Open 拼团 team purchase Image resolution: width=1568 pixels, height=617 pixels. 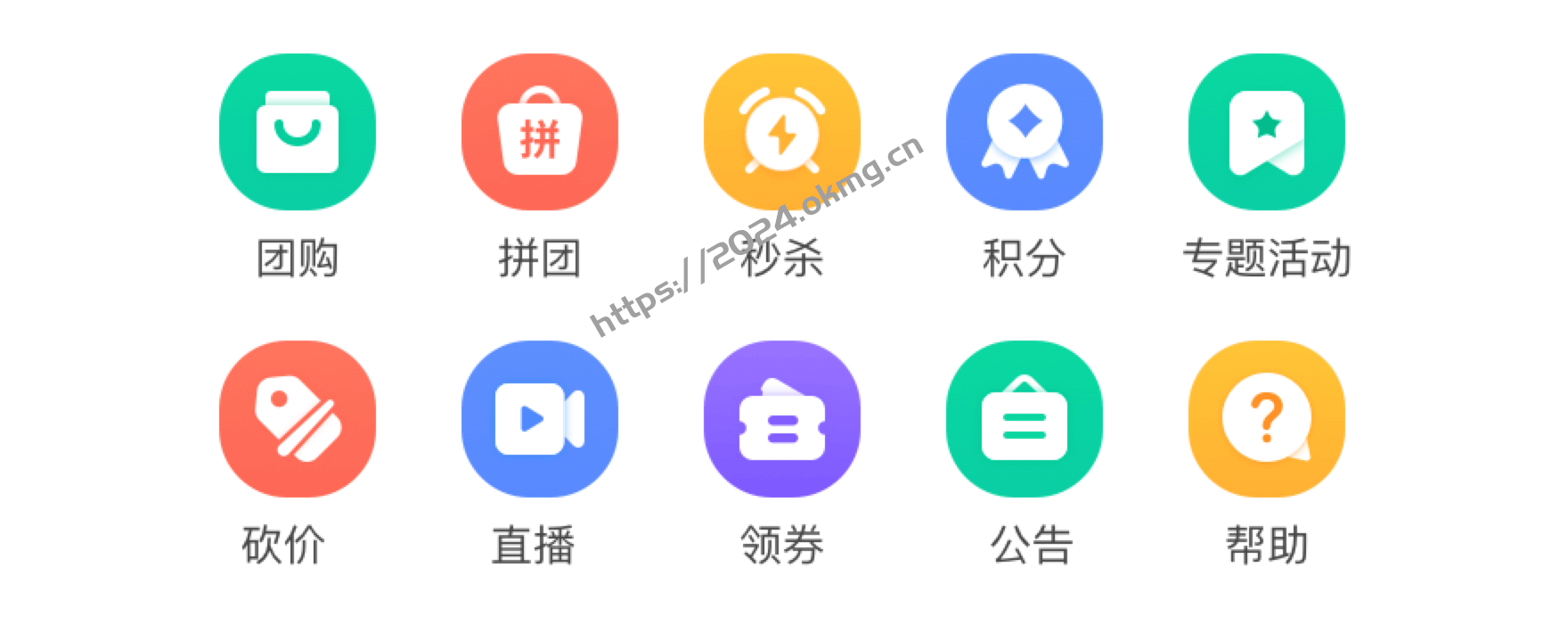tap(539, 132)
